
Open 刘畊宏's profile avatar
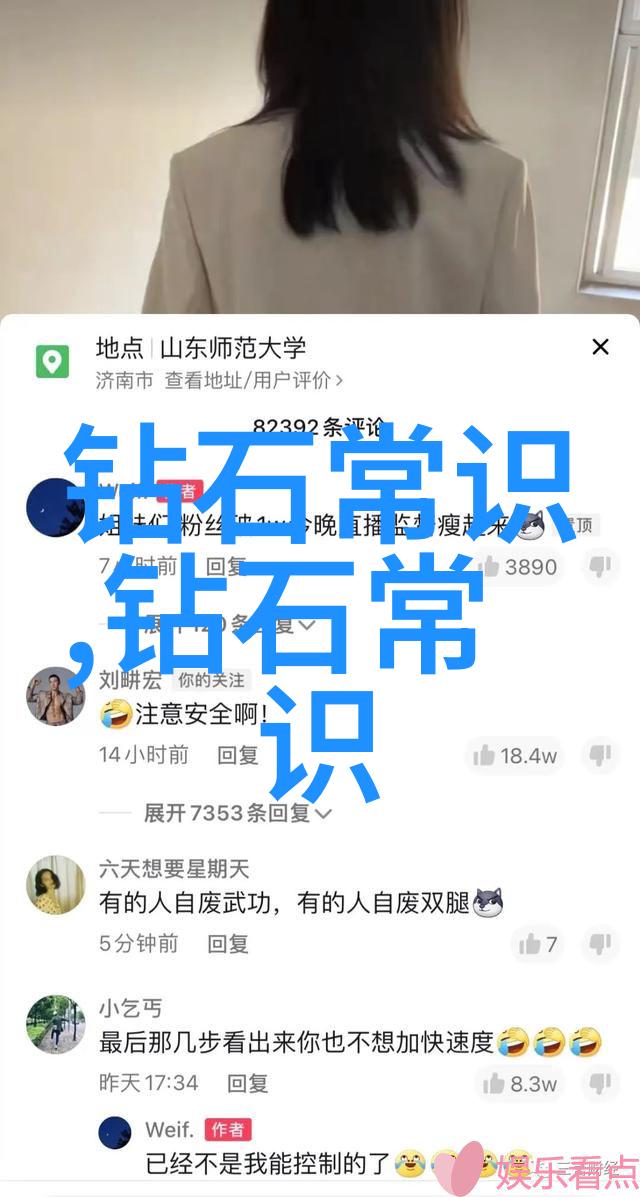click(x=55, y=696)
